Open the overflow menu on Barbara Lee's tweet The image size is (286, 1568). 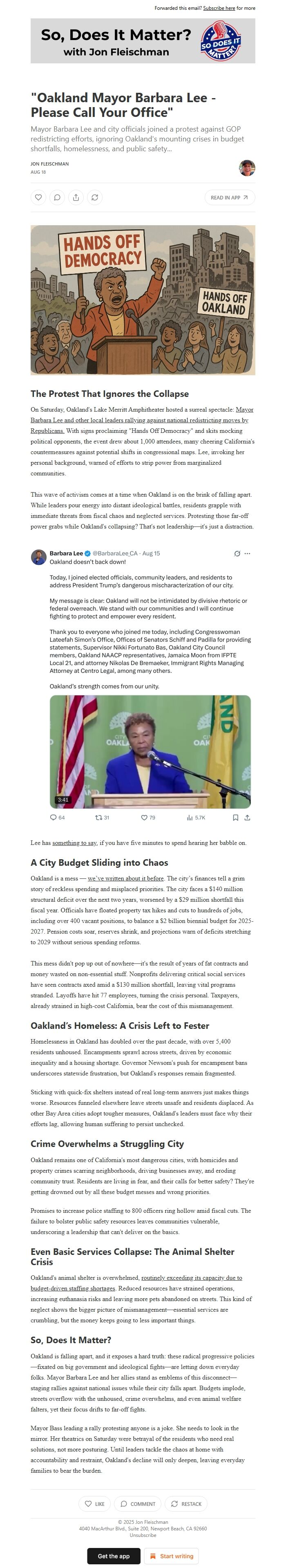[x=247, y=553]
